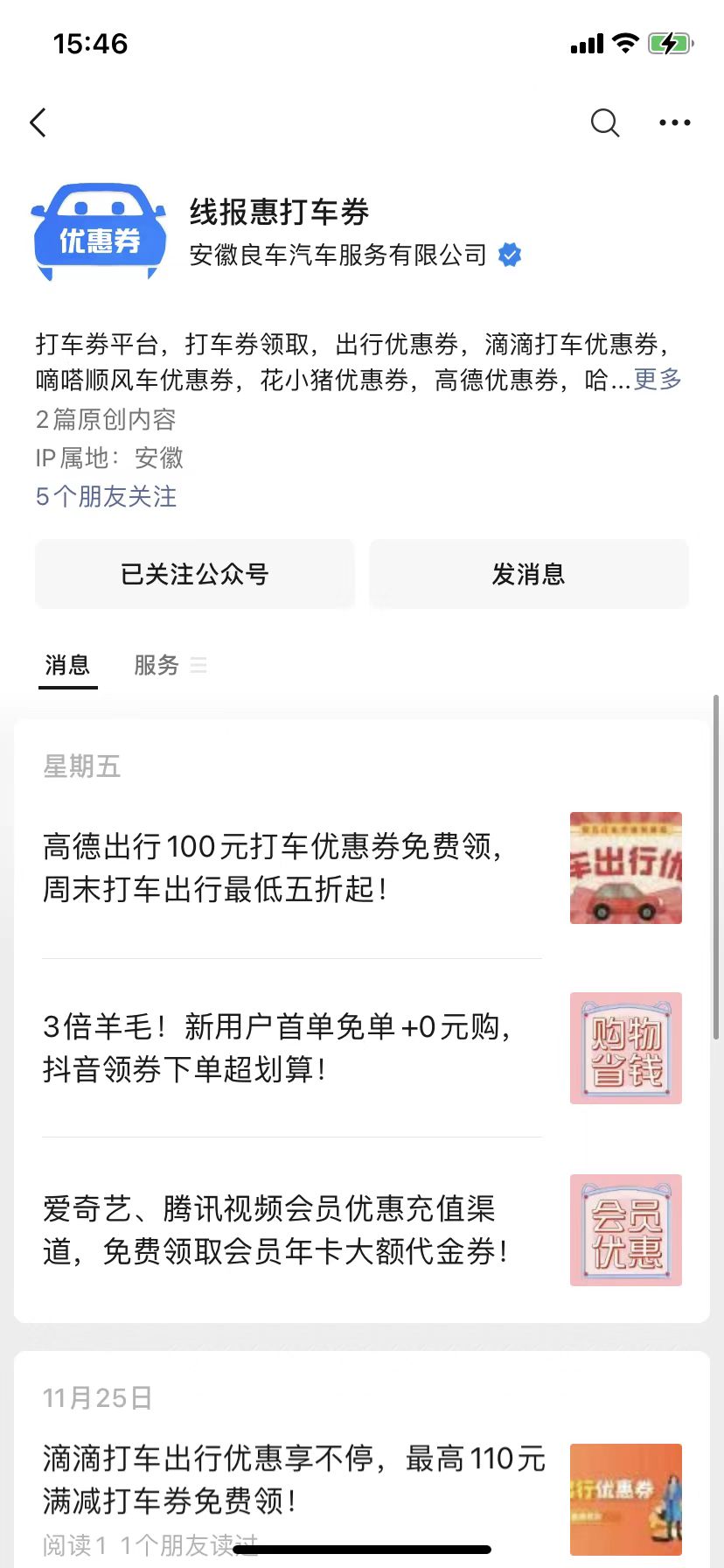Expand description with 更多 link
Viewport: 724px width, 1568px height.
click(x=658, y=380)
